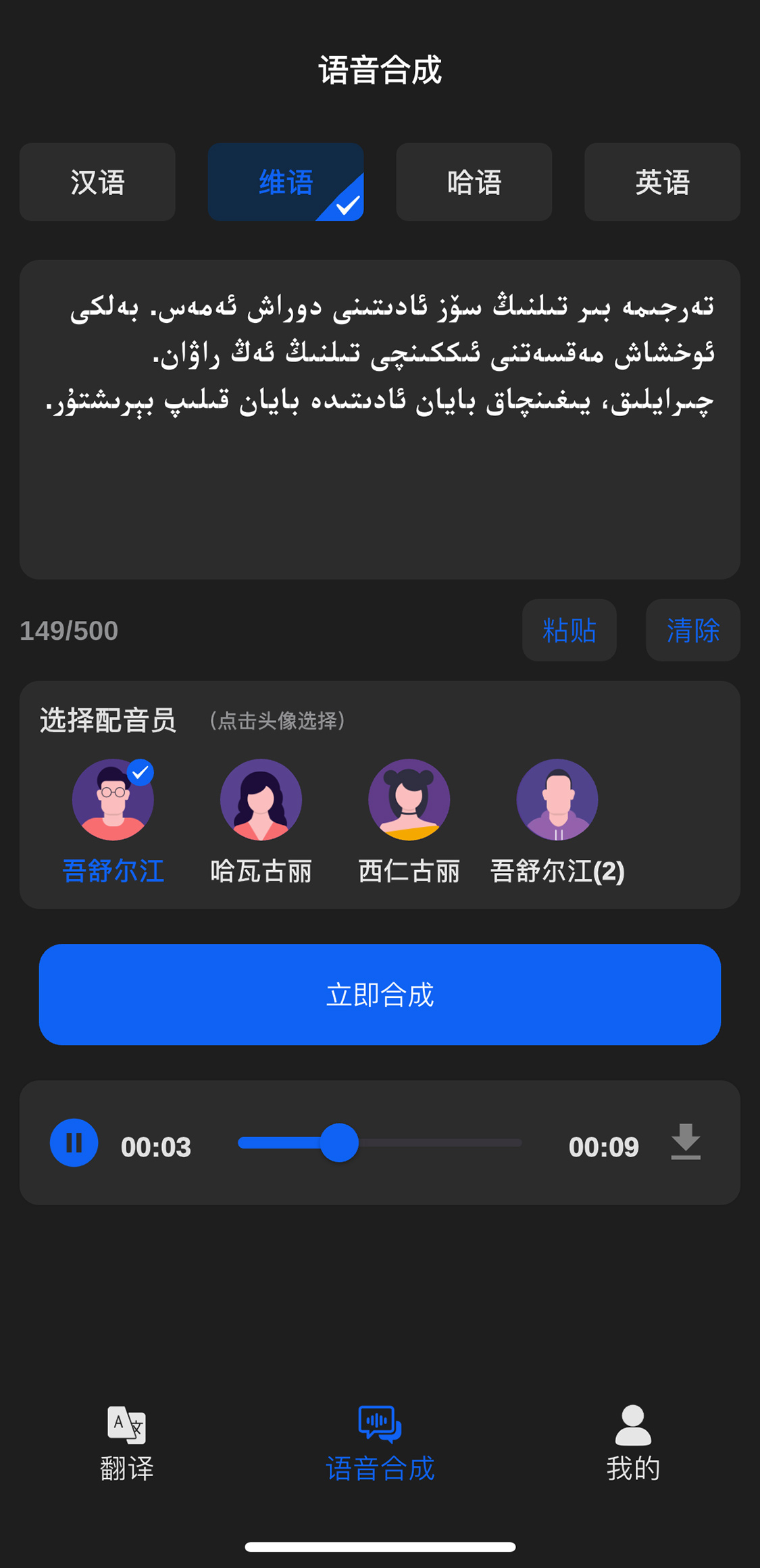
Task: Open the 翻译 tab
Action: tap(127, 1444)
